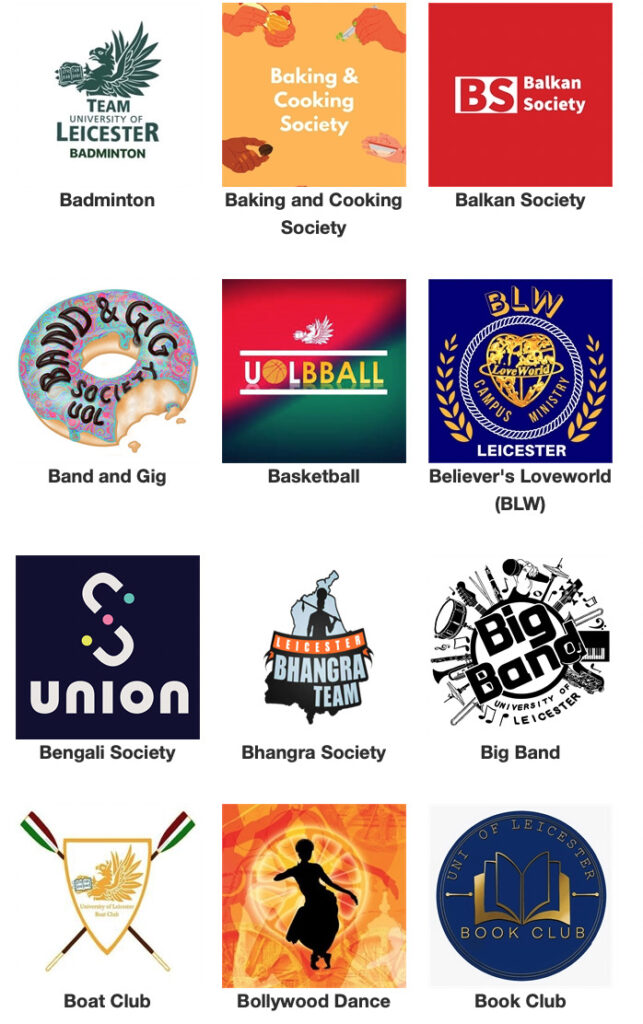Viewport: 643px width, 1024px height.
Task: Select the Baking and Cooking Society
Action: tap(313, 95)
